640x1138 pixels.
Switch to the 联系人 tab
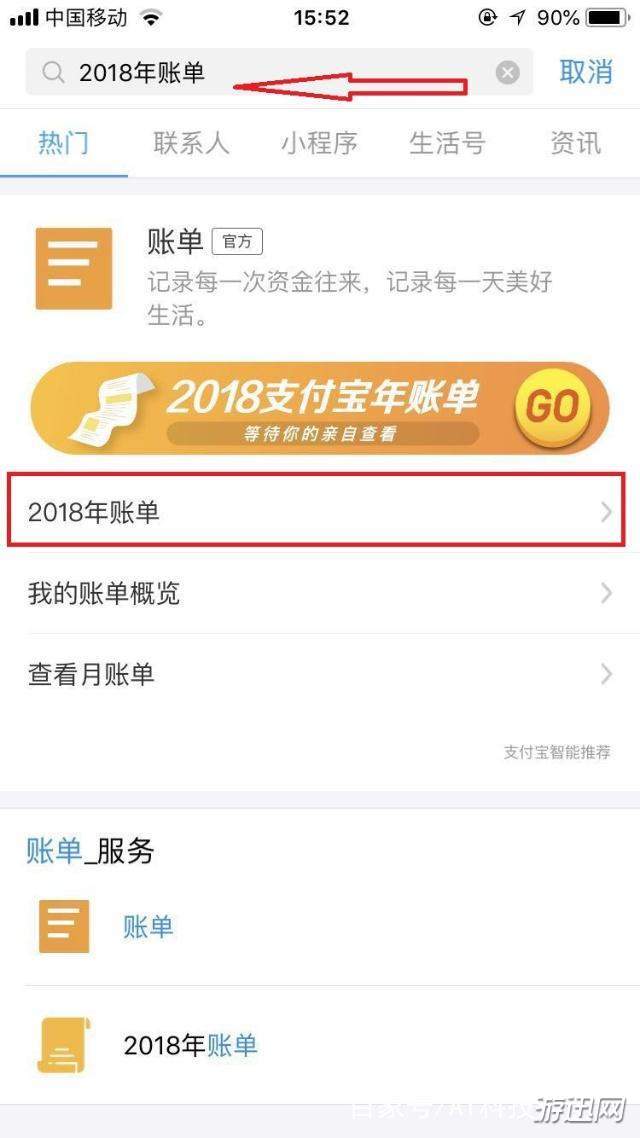pyautogui.click(x=191, y=143)
